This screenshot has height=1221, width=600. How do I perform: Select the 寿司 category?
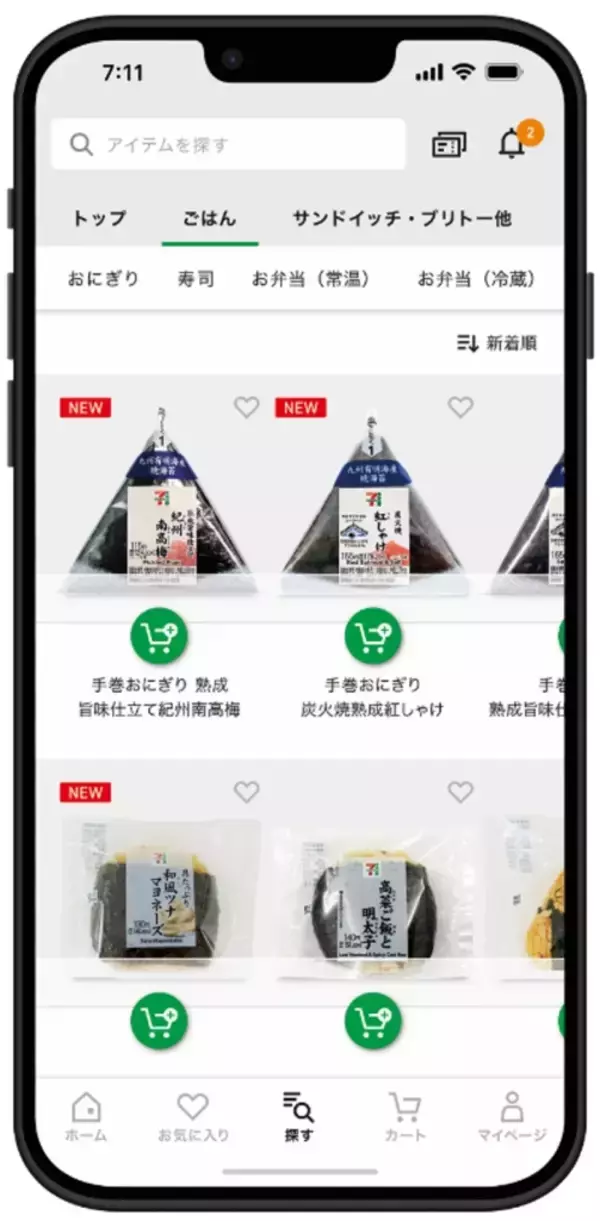coord(195,279)
